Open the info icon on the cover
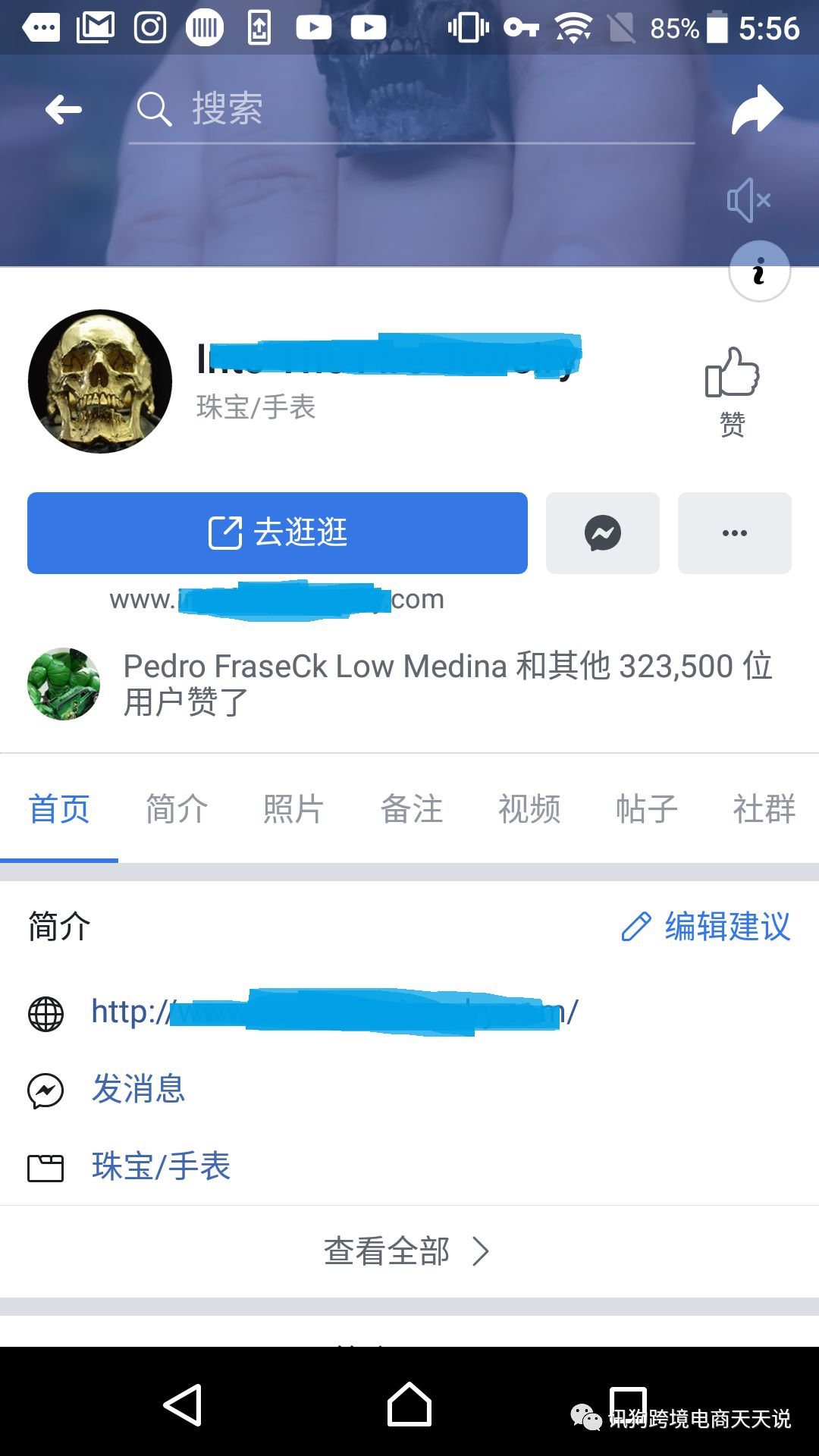Screen dimensions: 819x1456 759,271
